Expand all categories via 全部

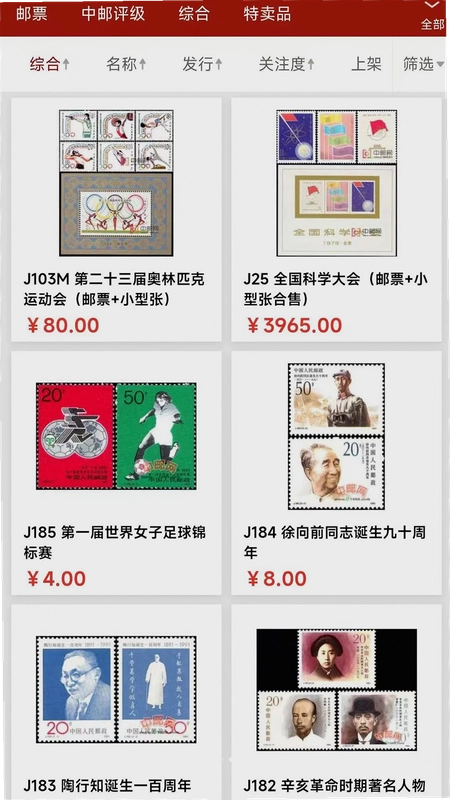(432, 16)
